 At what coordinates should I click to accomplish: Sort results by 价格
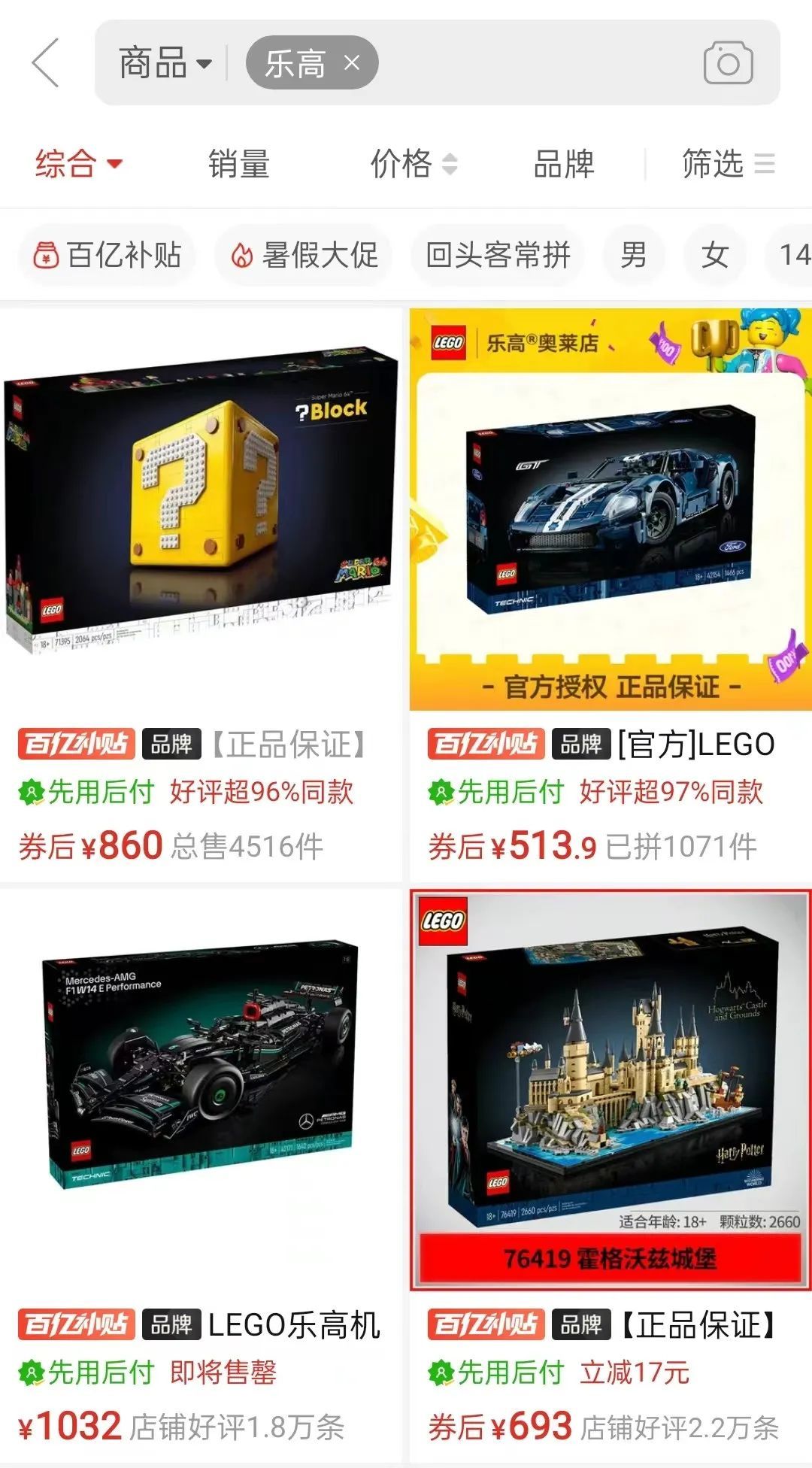click(413, 164)
